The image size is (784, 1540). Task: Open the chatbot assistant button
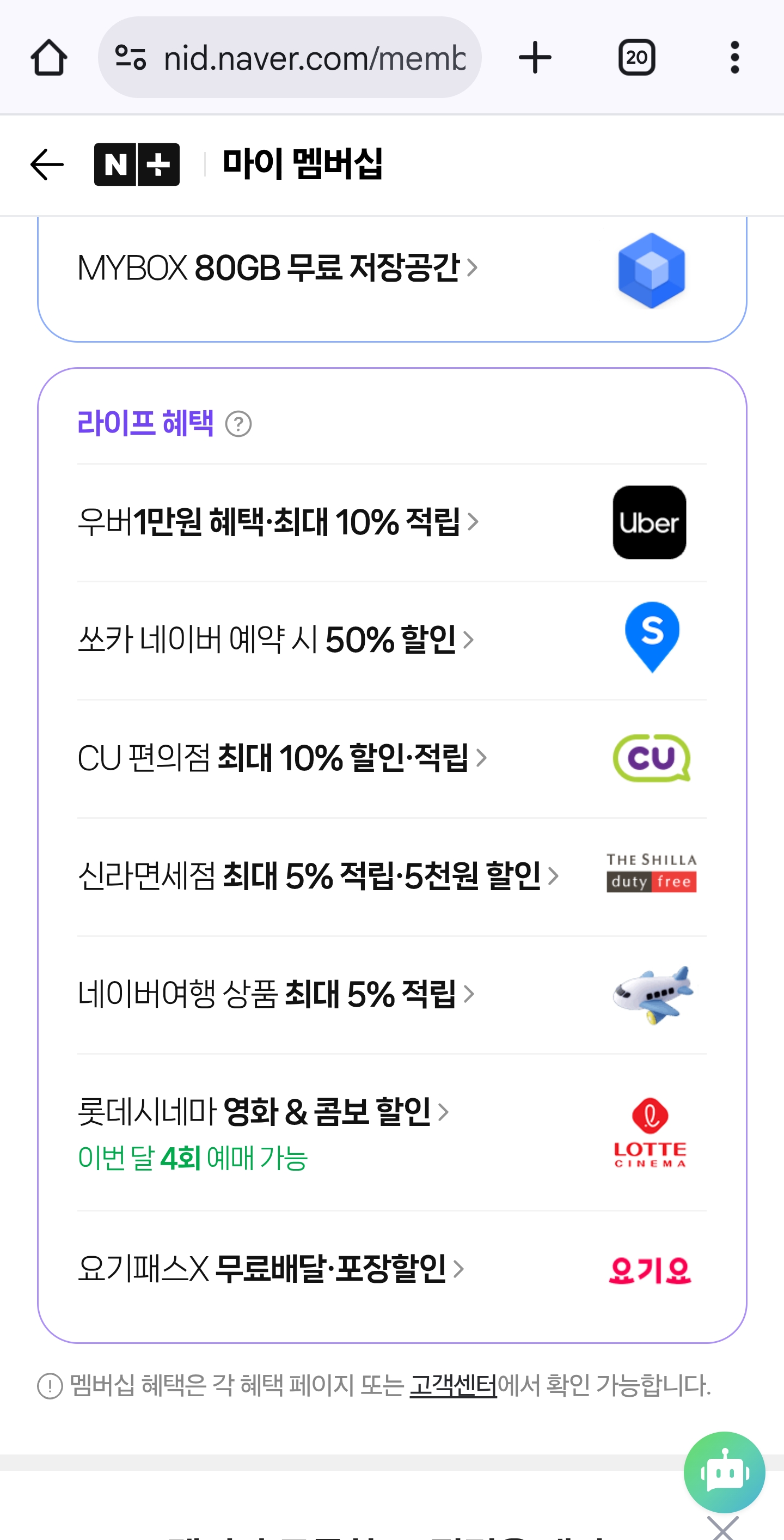[724, 1472]
